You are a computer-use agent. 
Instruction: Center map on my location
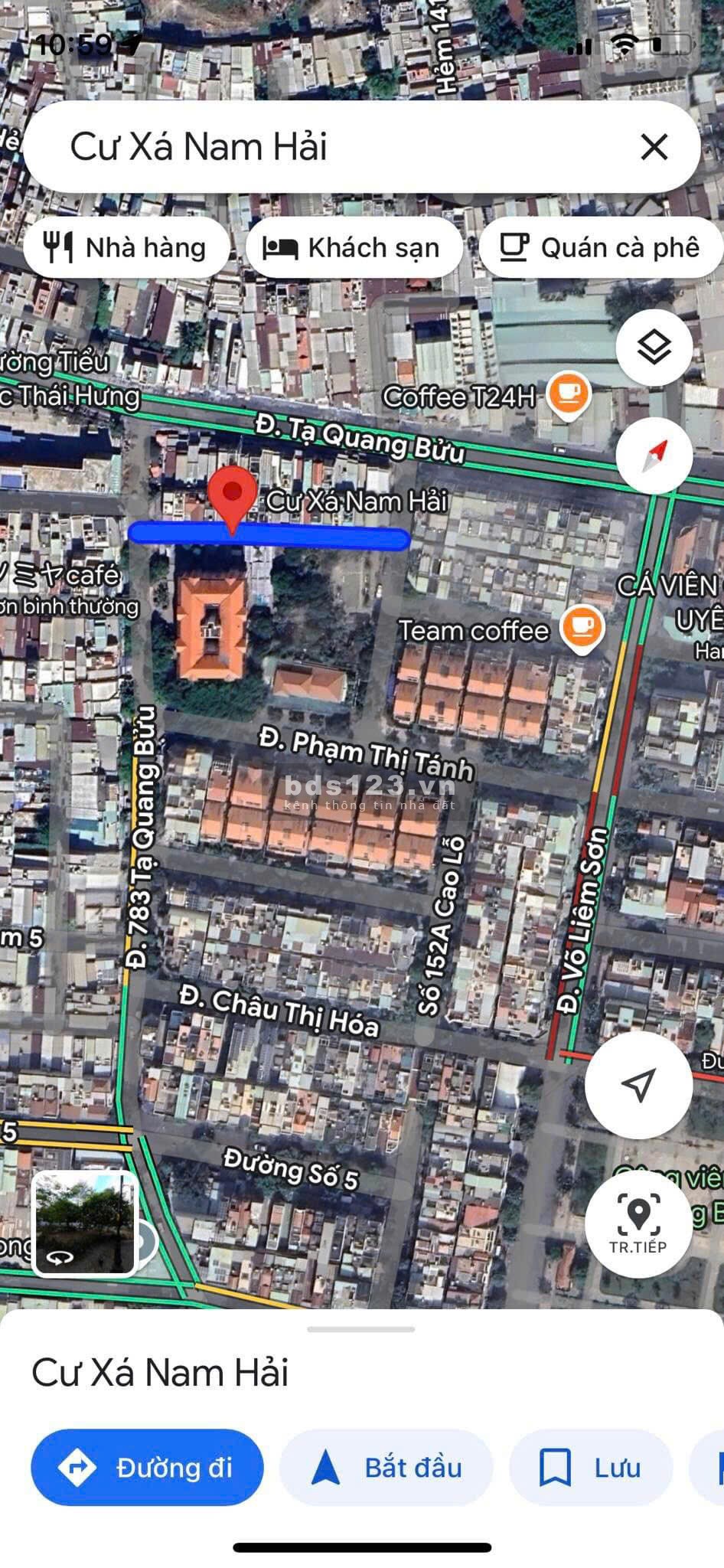coord(638,1083)
